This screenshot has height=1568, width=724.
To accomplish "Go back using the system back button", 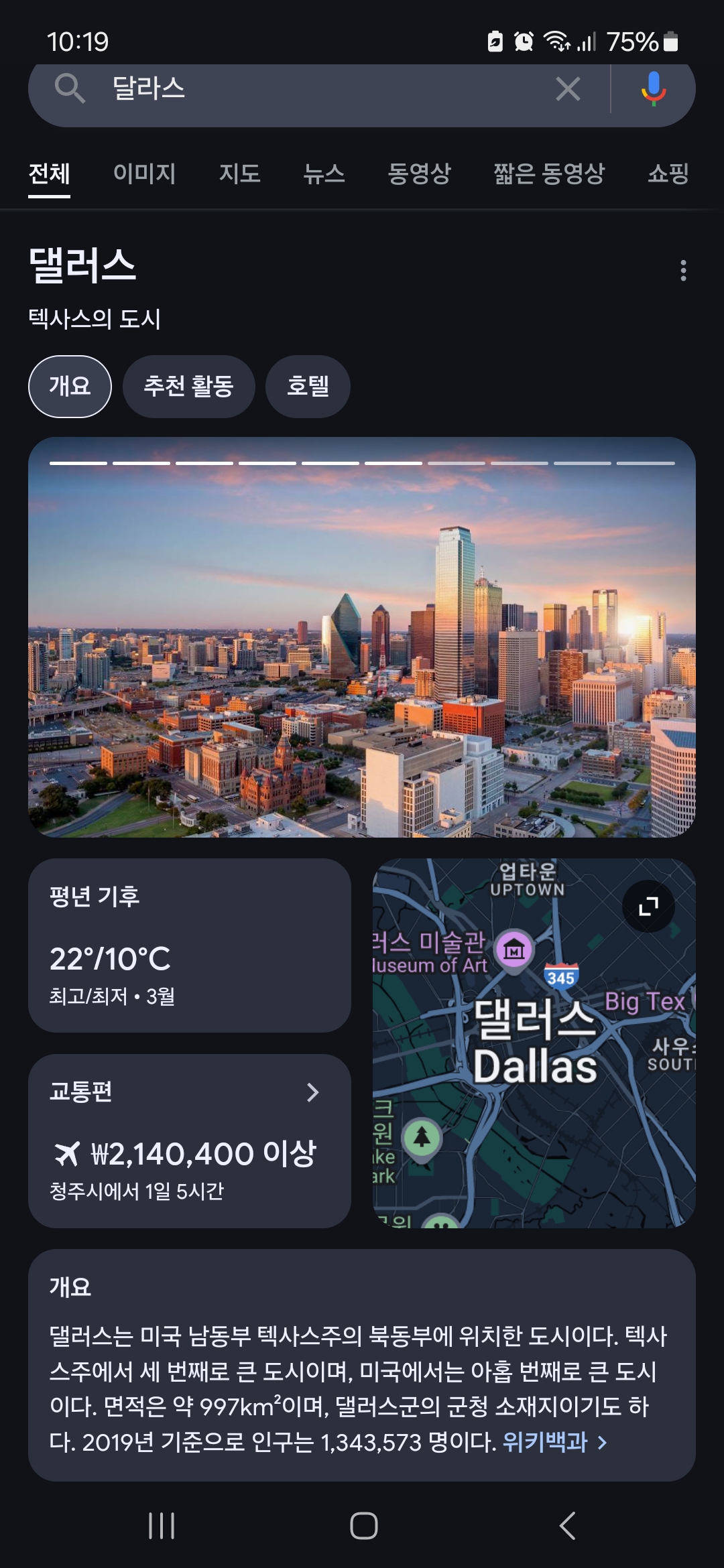I will [x=567, y=1526].
